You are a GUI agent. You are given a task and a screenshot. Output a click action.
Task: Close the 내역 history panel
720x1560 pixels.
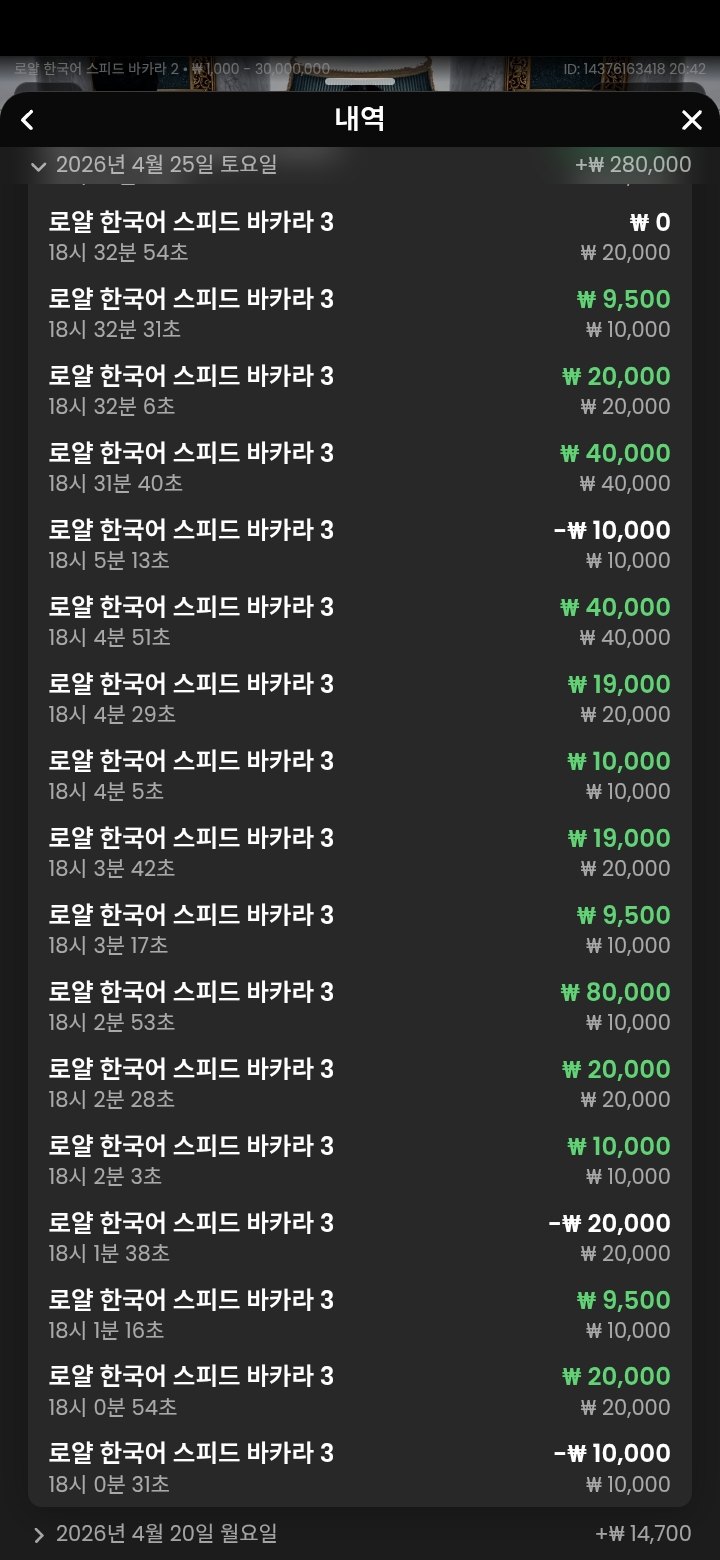coord(691,120)
